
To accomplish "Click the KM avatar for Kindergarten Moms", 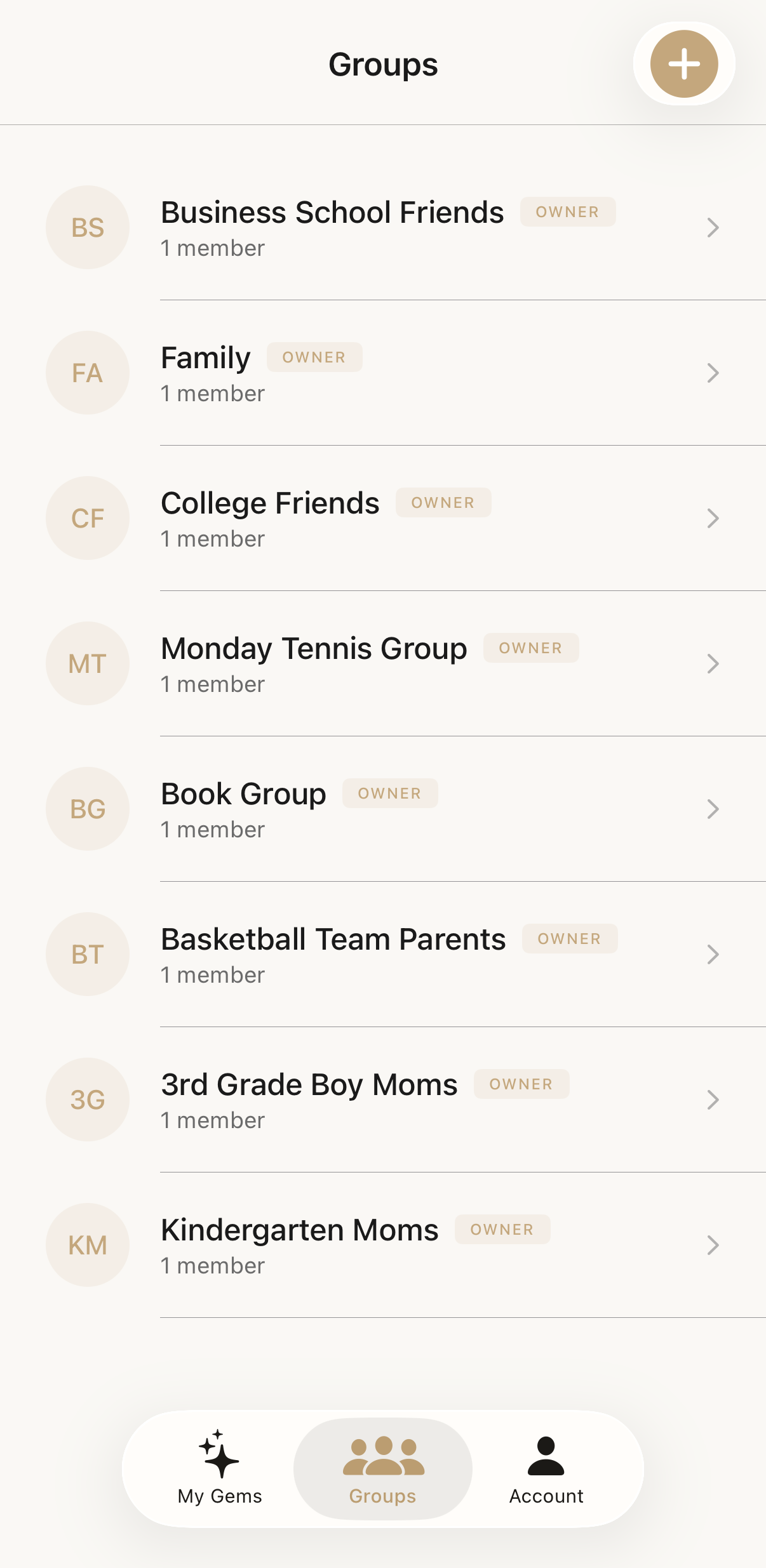I will pyautogui.click(x=87, y=1245).
